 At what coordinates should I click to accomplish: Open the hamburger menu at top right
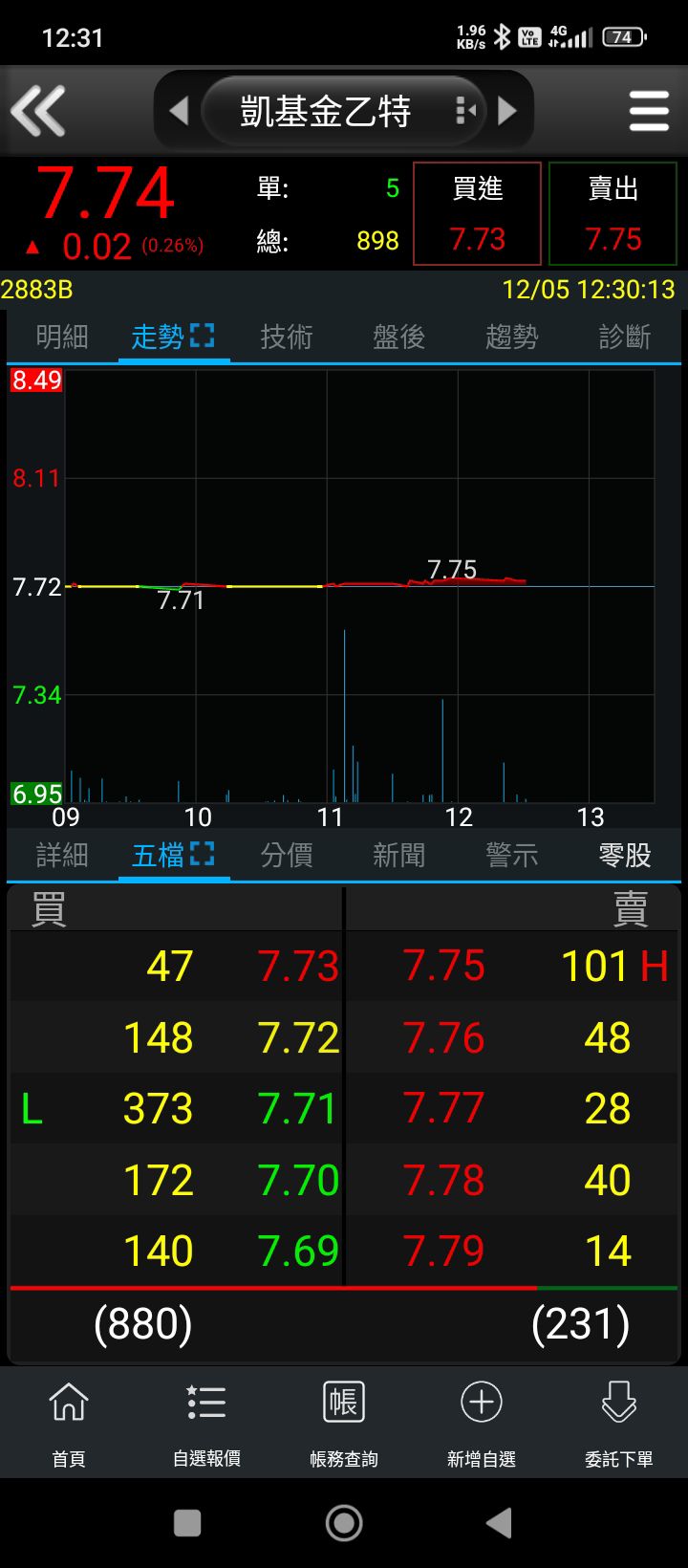pyautogui.click(x=649, y=110)
